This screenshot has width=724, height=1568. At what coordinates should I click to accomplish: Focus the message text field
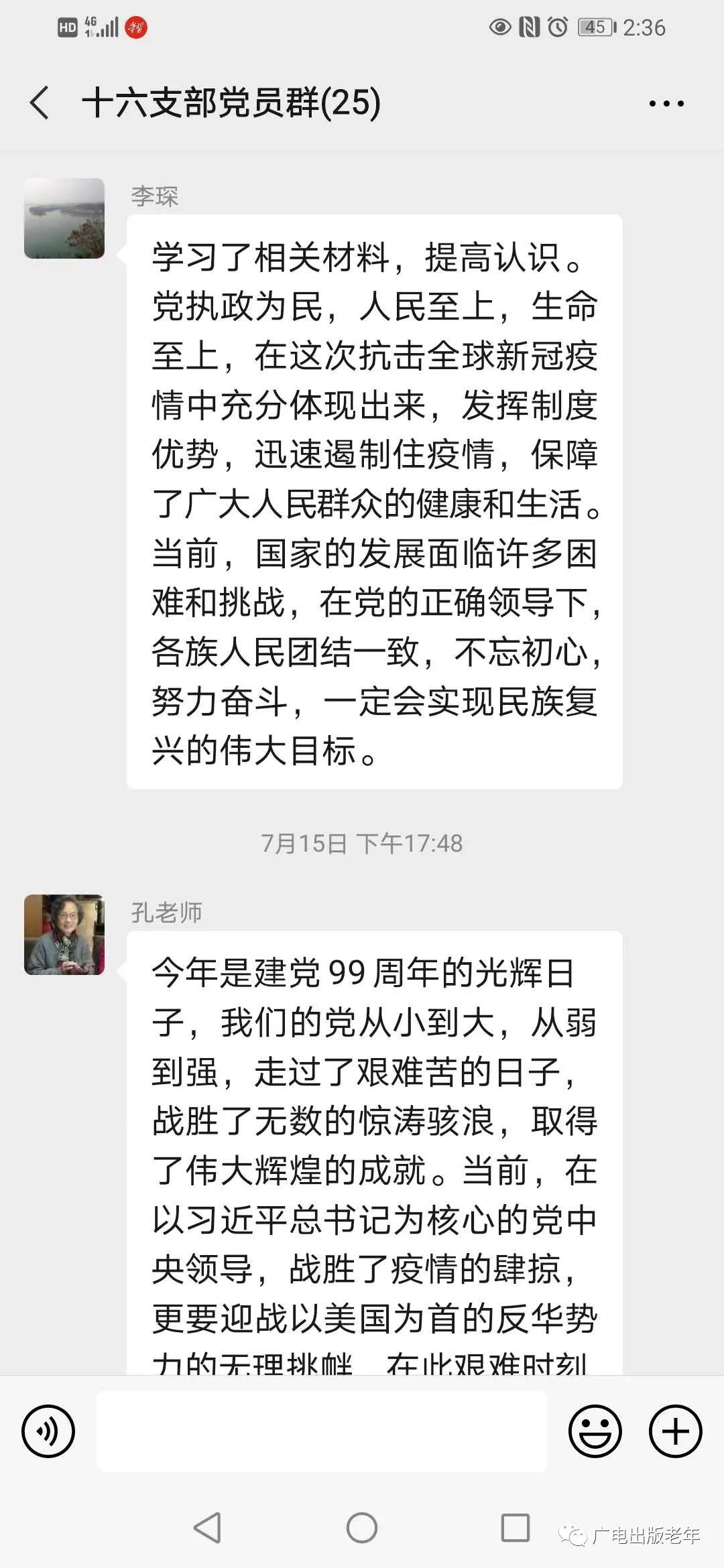click(322, 1431)
